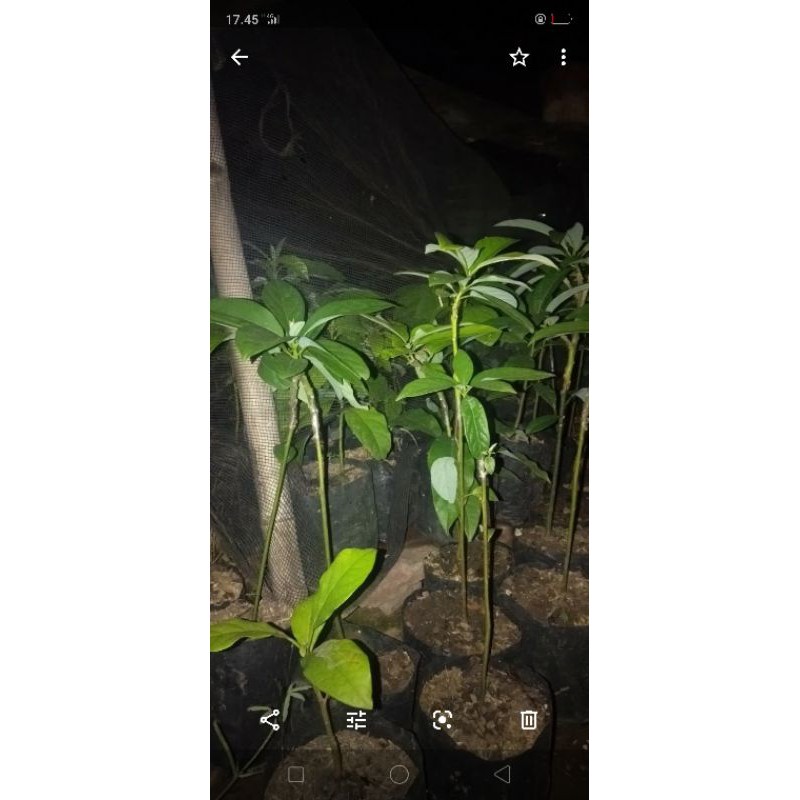The width and height of the screenshot is (800, 800).
Task: Go back using the top-left arrow
Action: tap(239, 57)
